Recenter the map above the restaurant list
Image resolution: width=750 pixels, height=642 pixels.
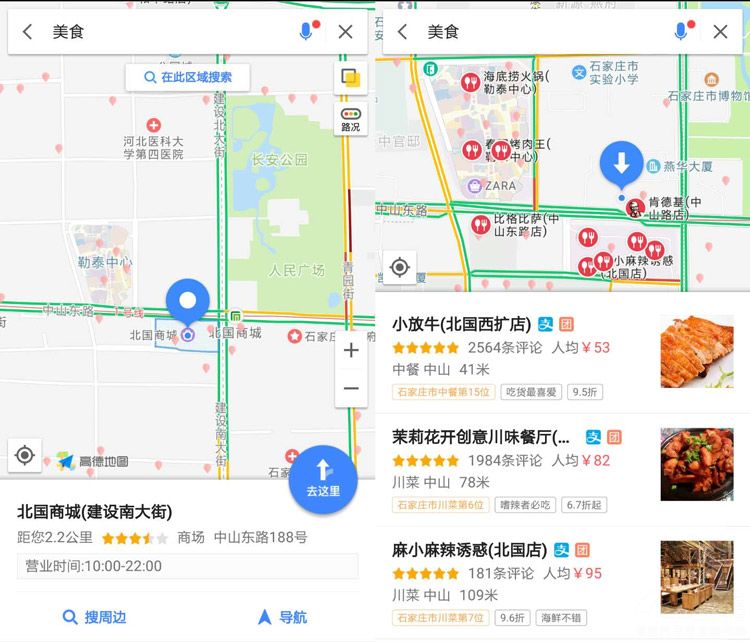(x=399, y=267)
